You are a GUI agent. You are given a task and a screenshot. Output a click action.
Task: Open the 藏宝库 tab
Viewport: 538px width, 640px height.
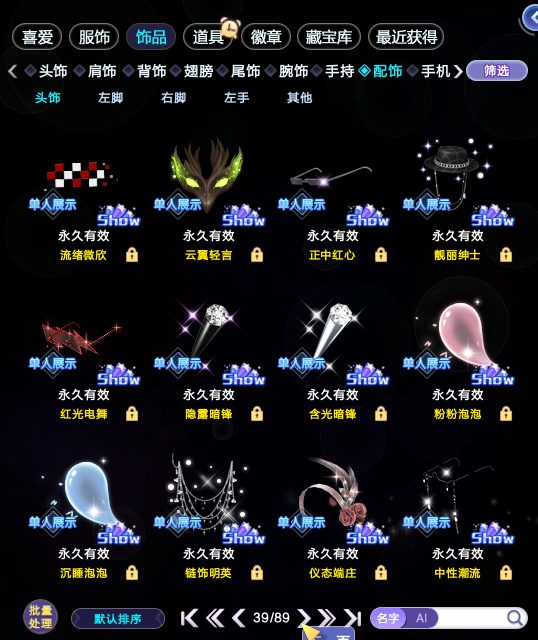click(329, 37)
